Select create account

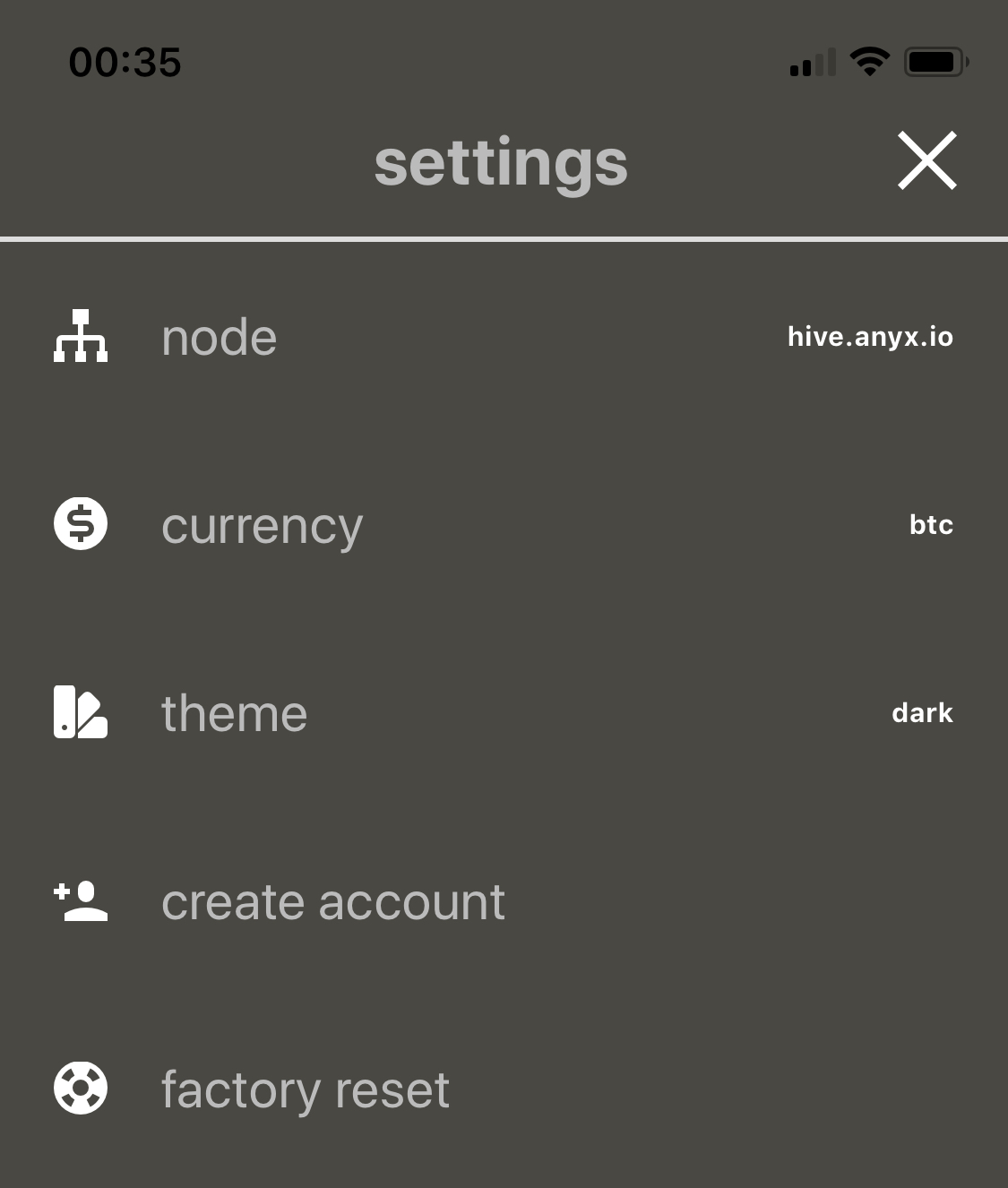point(332,901)
